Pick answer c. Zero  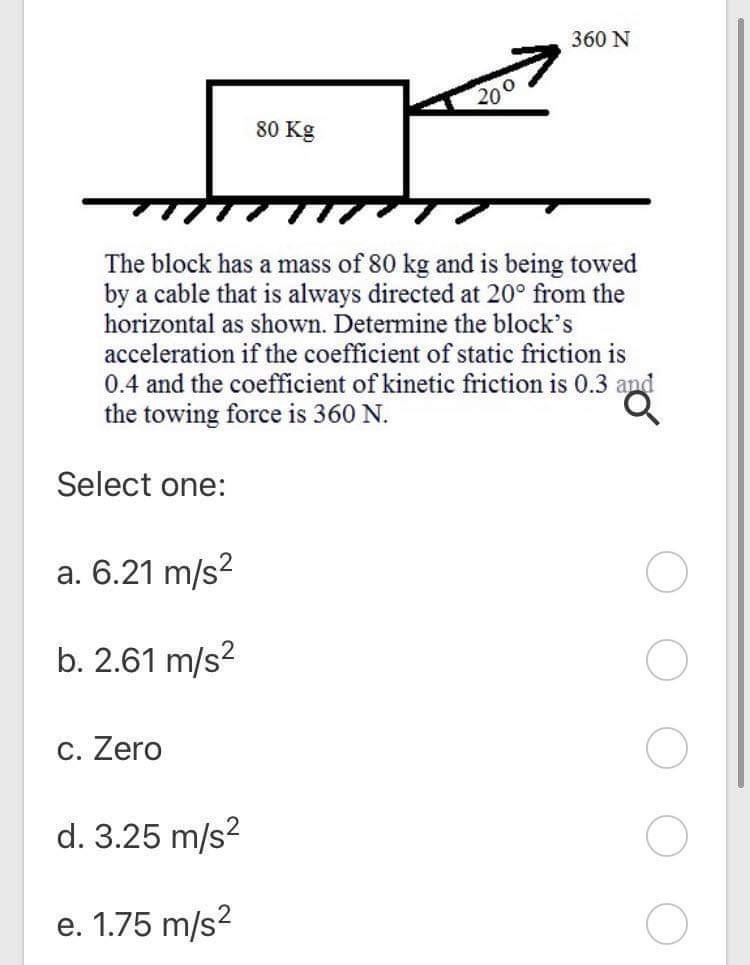click(666, 750)
